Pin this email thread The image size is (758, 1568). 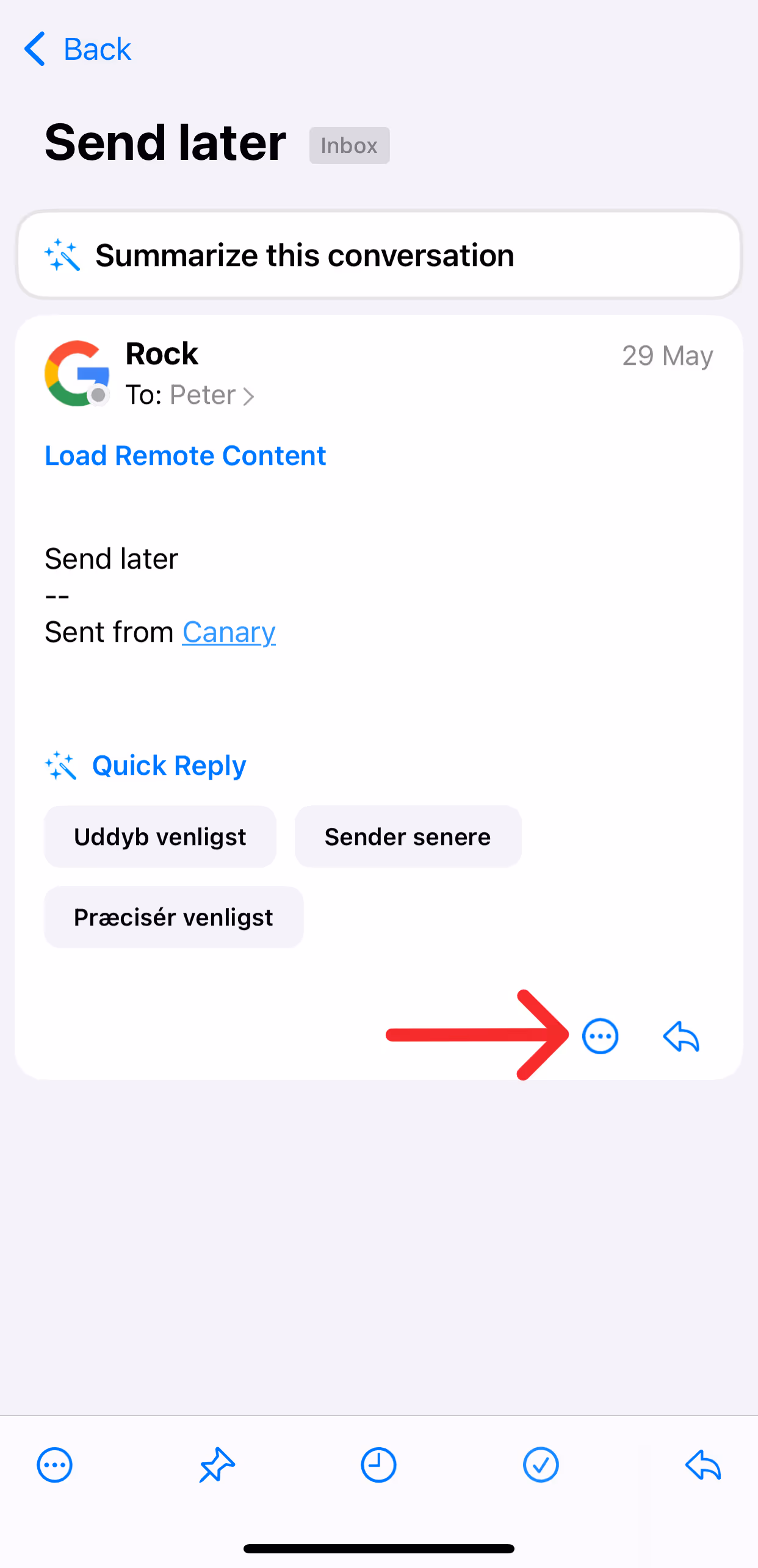click(x=217, y=1465)
